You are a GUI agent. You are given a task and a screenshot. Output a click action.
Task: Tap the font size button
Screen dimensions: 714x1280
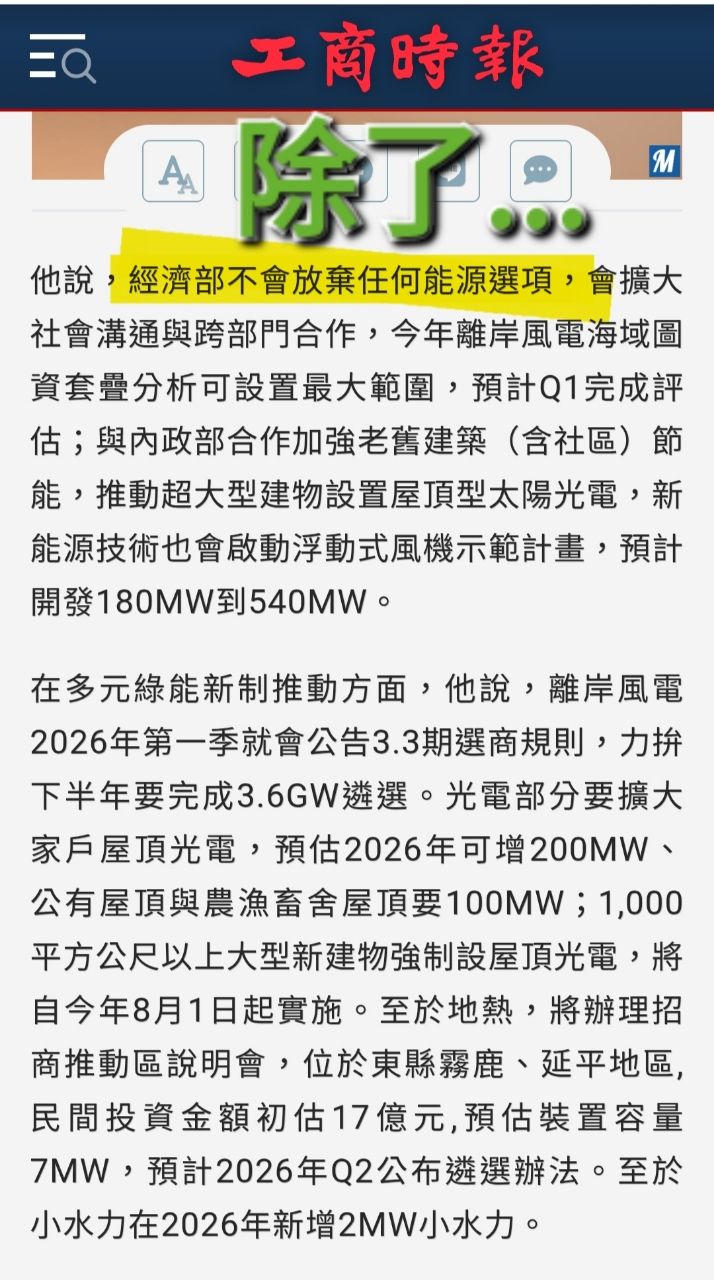coord(173,171)
